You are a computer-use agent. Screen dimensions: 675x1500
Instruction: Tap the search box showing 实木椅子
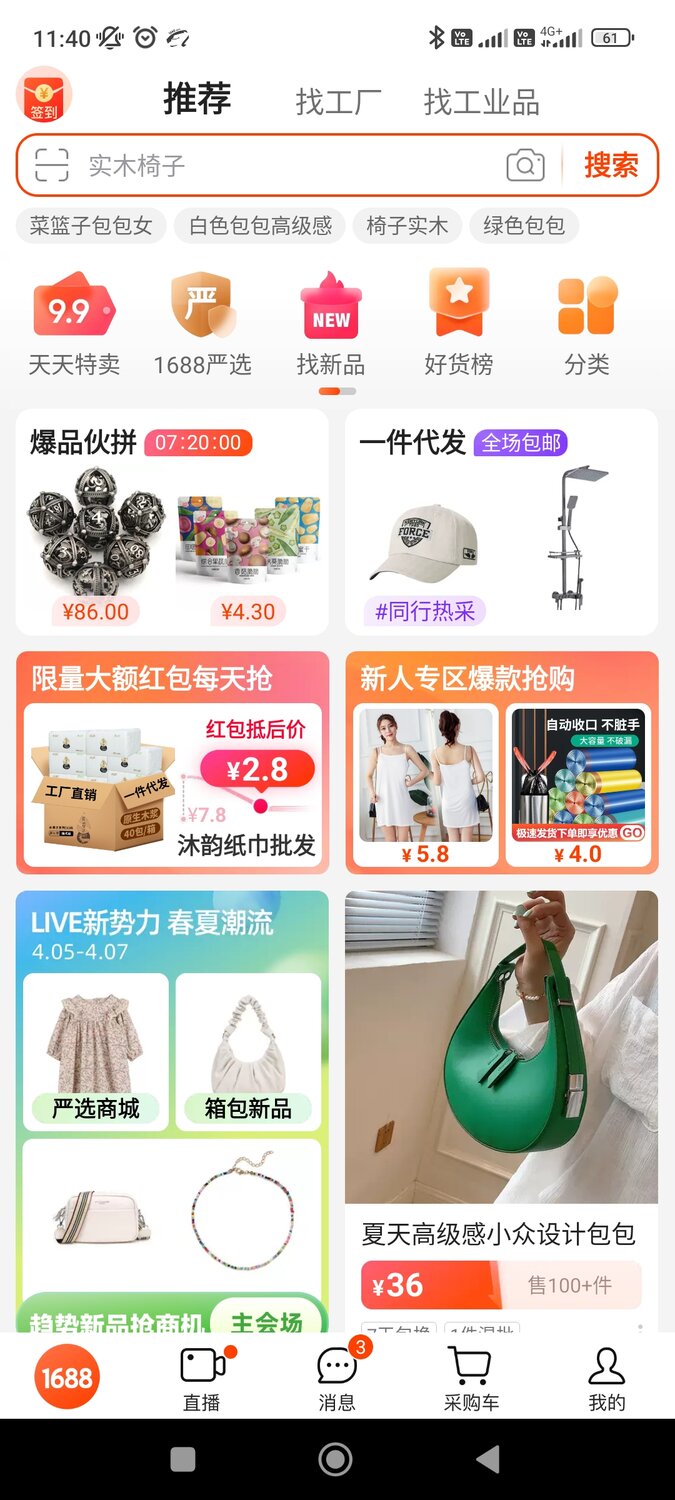tap(290, 165)
